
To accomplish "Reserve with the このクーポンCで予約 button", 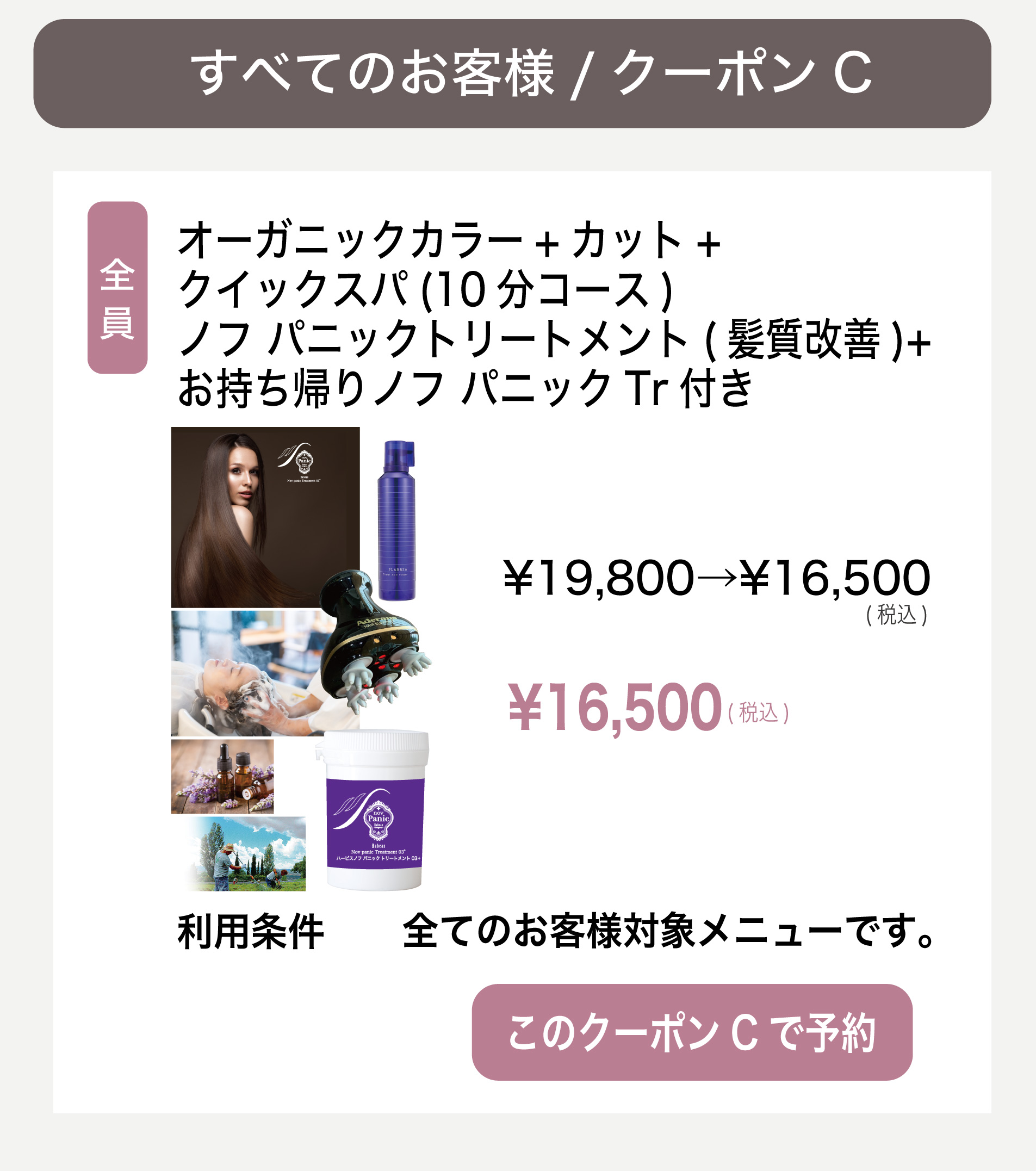I will point(691,1033).
